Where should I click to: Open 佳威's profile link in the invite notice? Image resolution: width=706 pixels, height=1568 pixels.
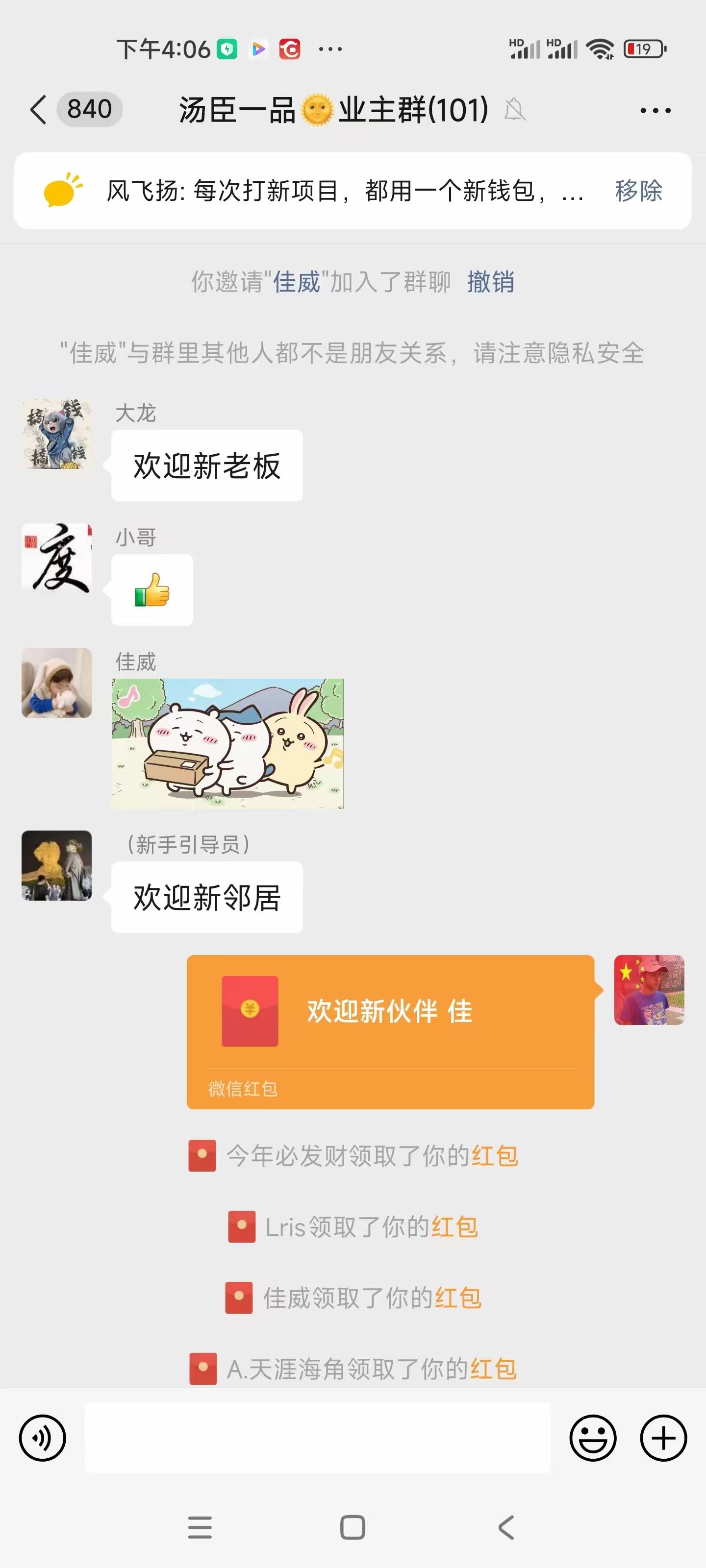click(x=296, y=282)
